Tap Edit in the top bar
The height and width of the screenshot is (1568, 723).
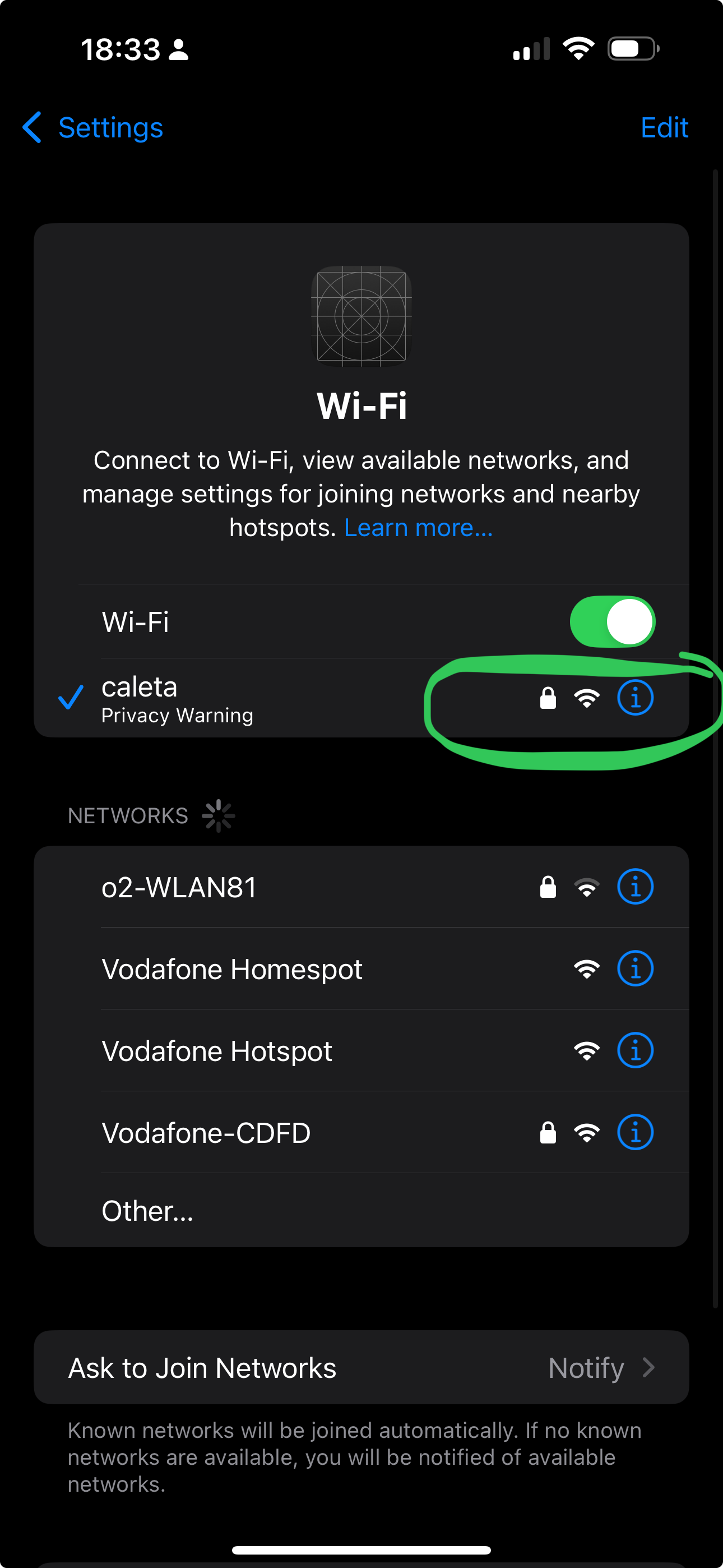(x=664, y=128)
